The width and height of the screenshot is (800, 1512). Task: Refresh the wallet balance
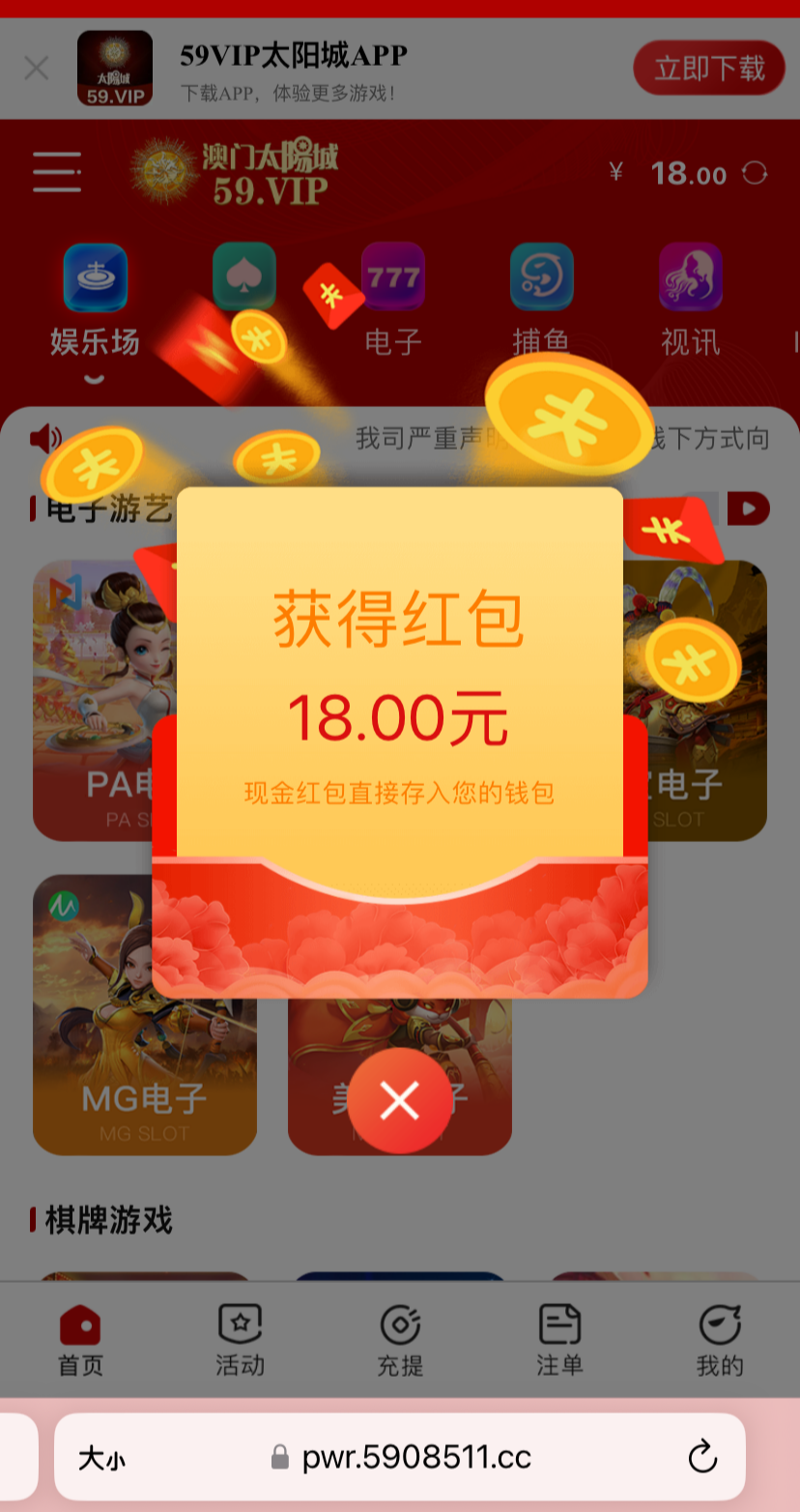tap(755, 174)
